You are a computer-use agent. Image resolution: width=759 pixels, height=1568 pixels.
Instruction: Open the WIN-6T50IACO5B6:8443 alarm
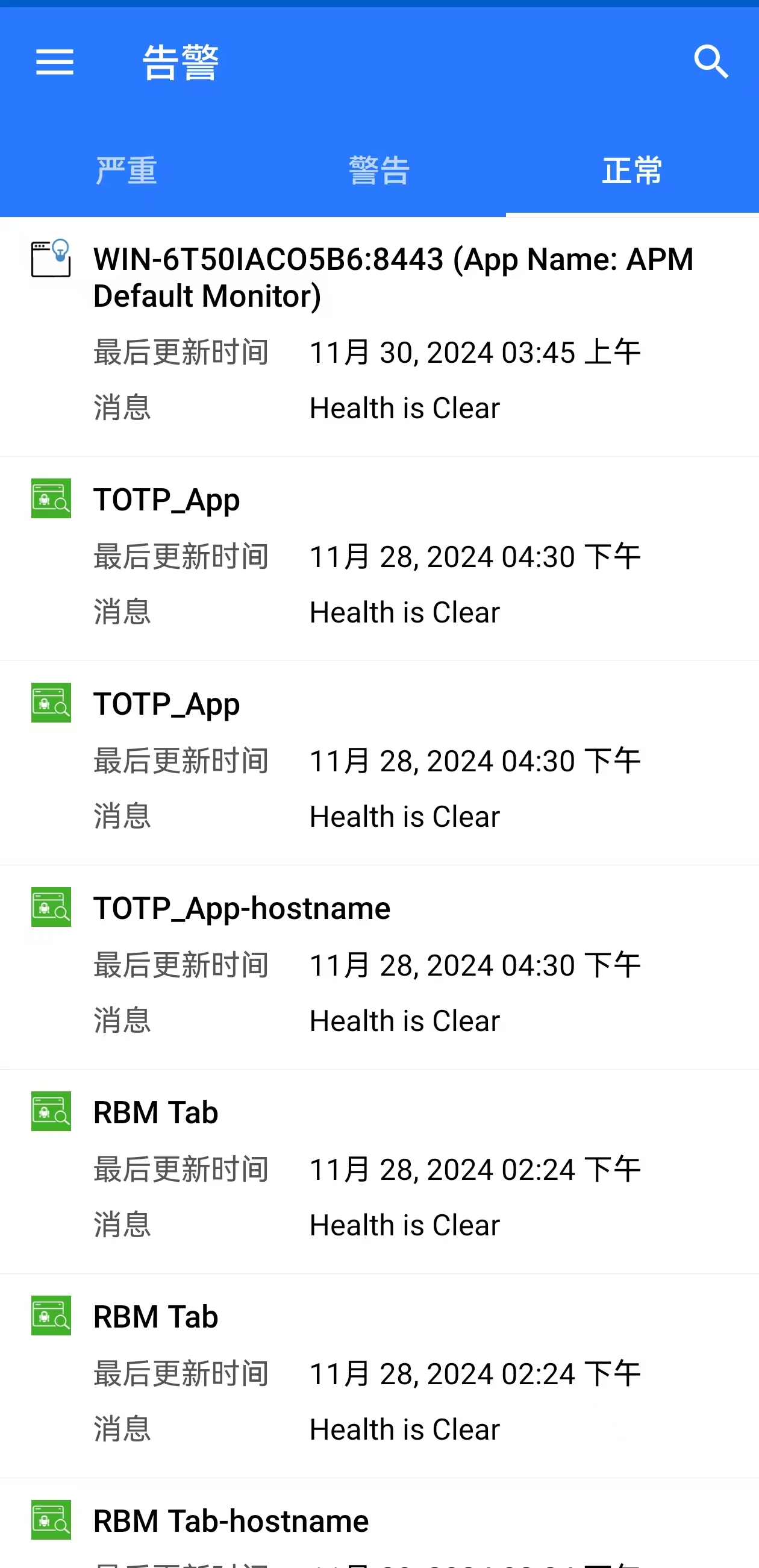coord(393,278)
